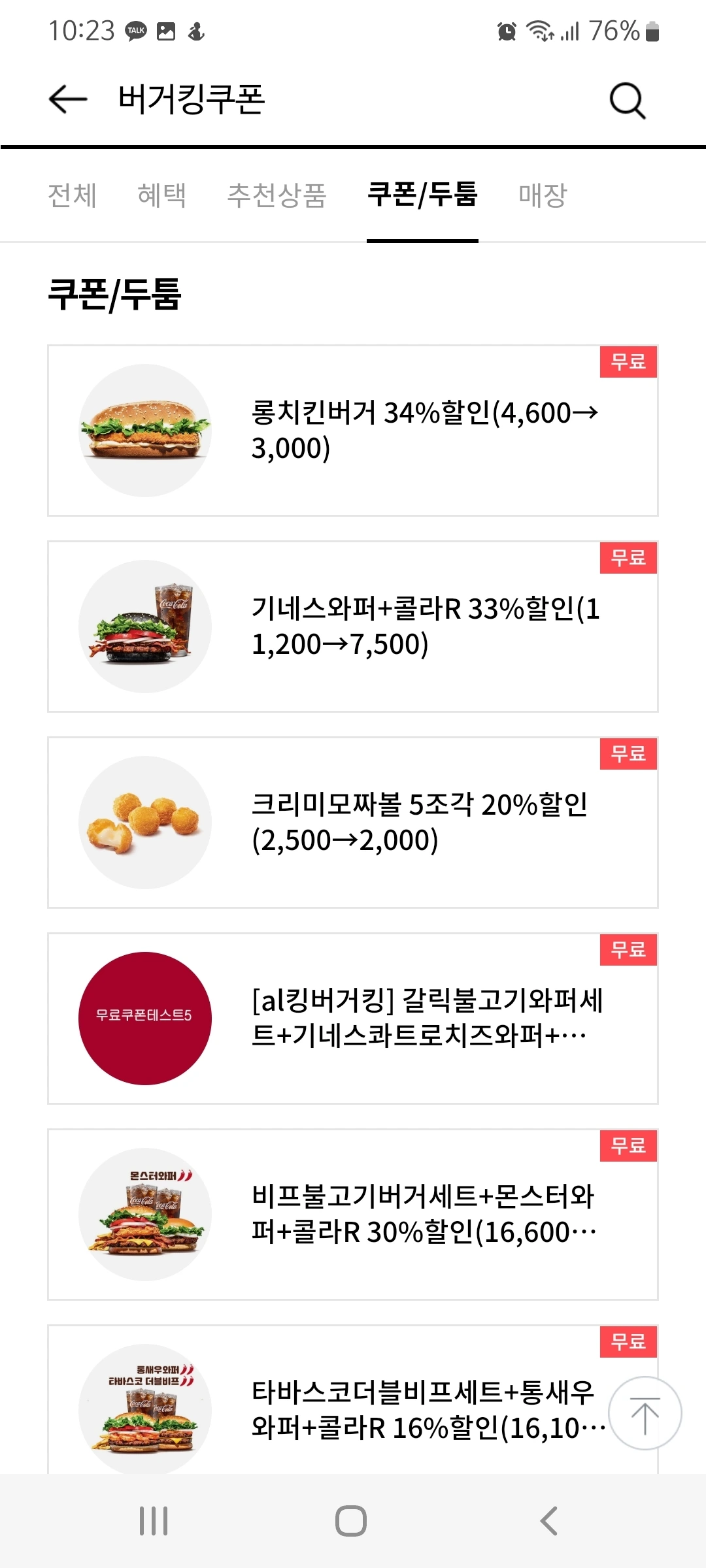
Task: Go back from 버거킹쿠폰 page
Action: click(x=68, y=99)
